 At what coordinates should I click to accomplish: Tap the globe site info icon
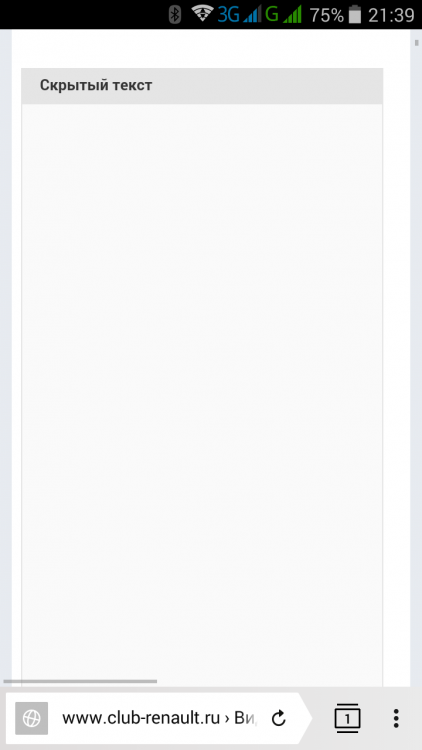coord(32,718)
